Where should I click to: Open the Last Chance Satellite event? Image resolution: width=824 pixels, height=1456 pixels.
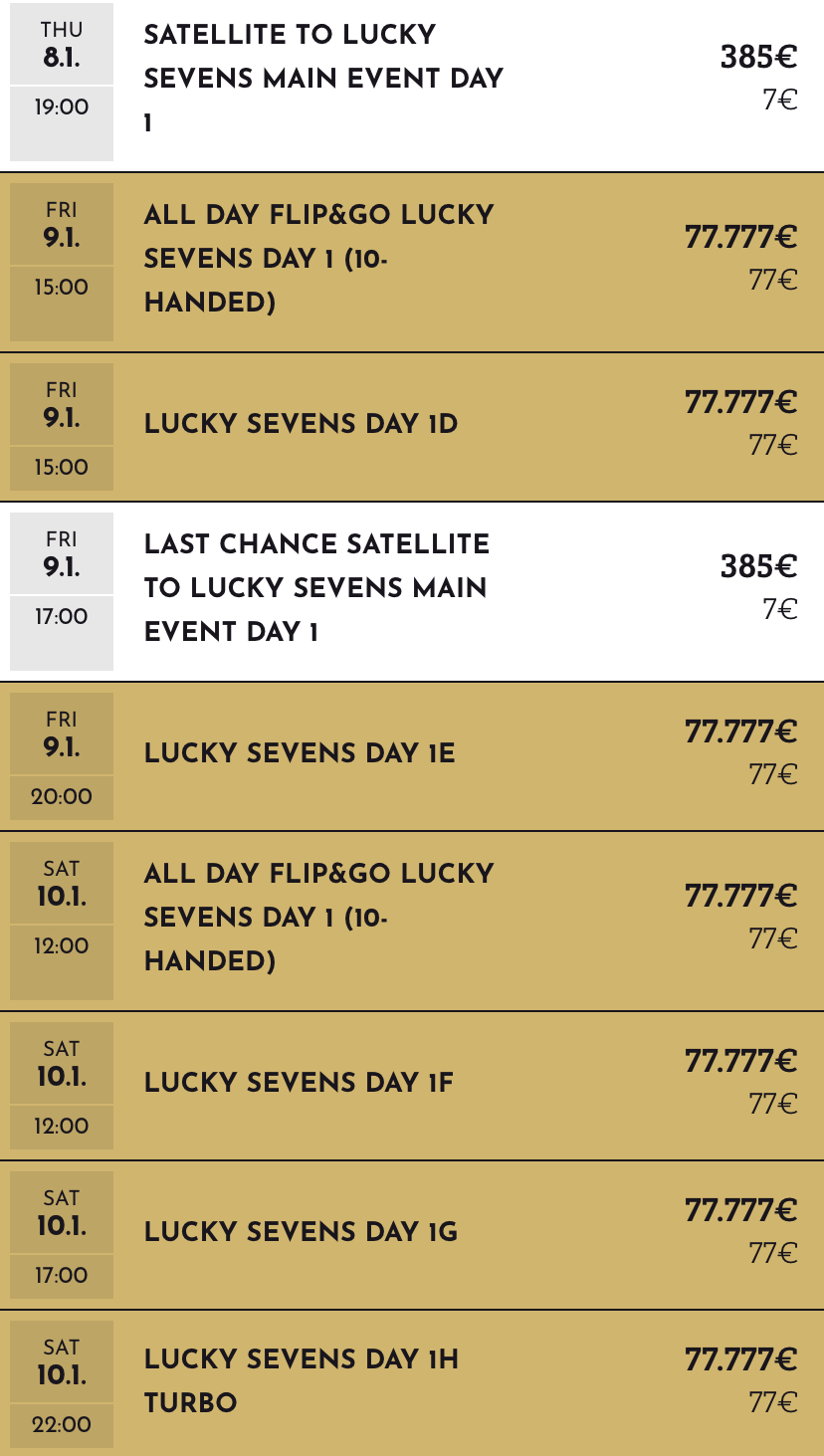(x=412, y=591)
